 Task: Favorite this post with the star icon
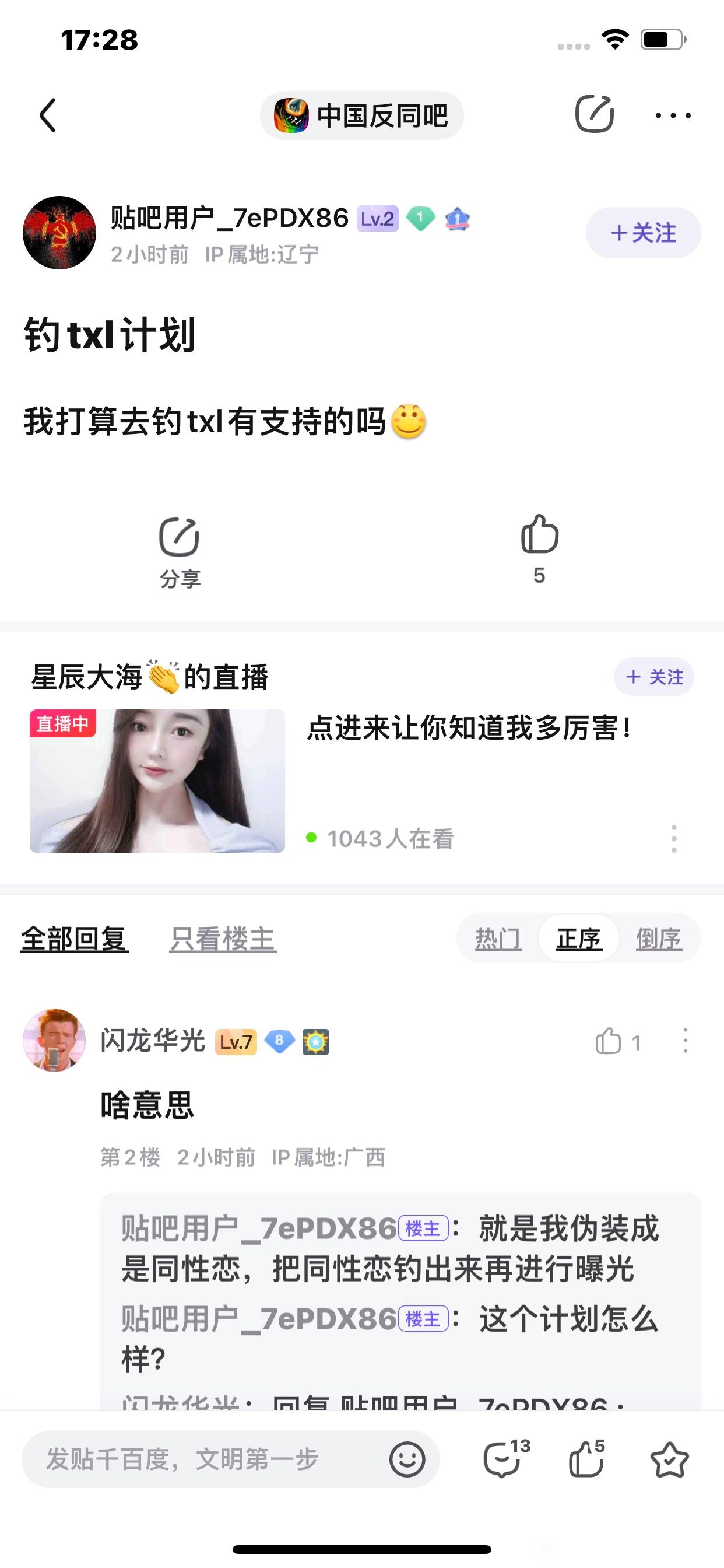669,1459
